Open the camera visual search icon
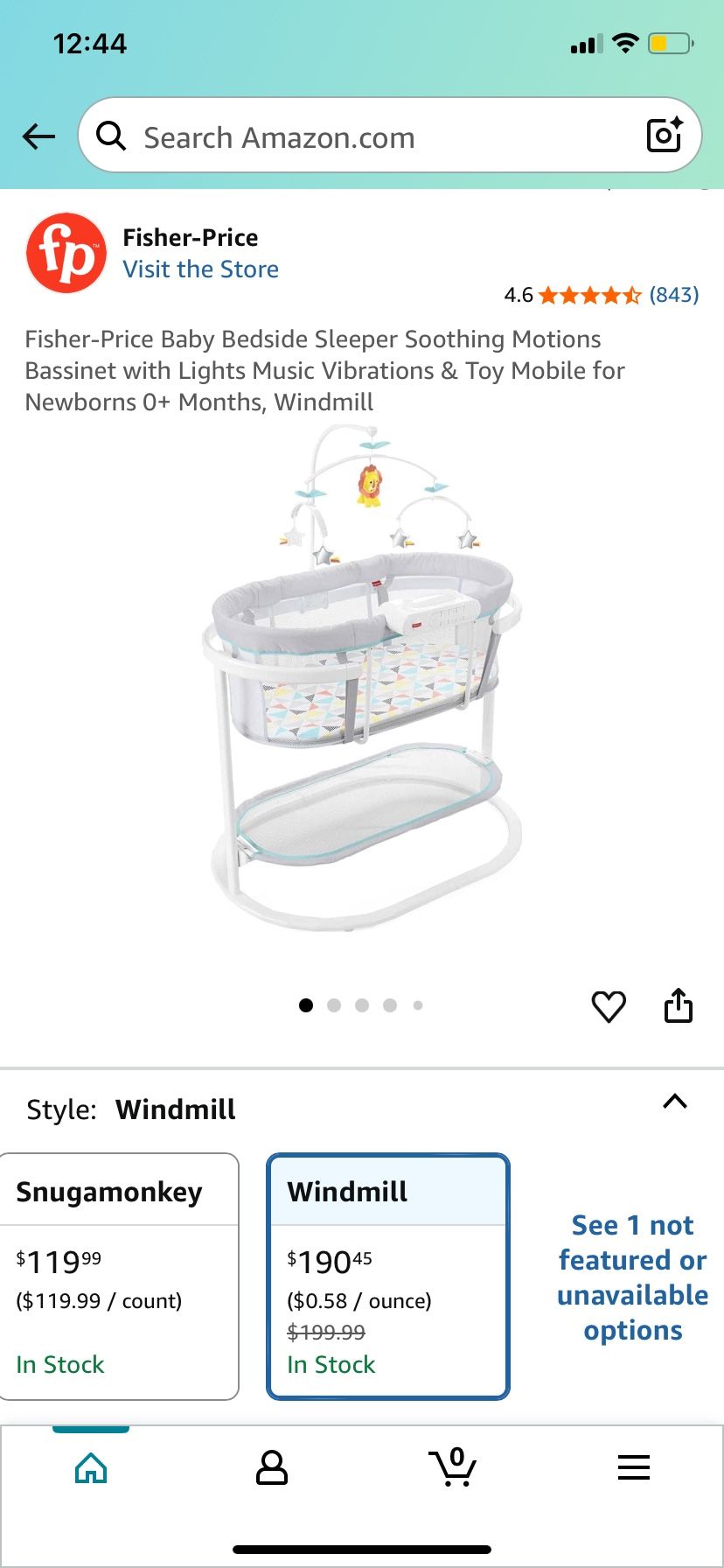 (x=665, y=135)
